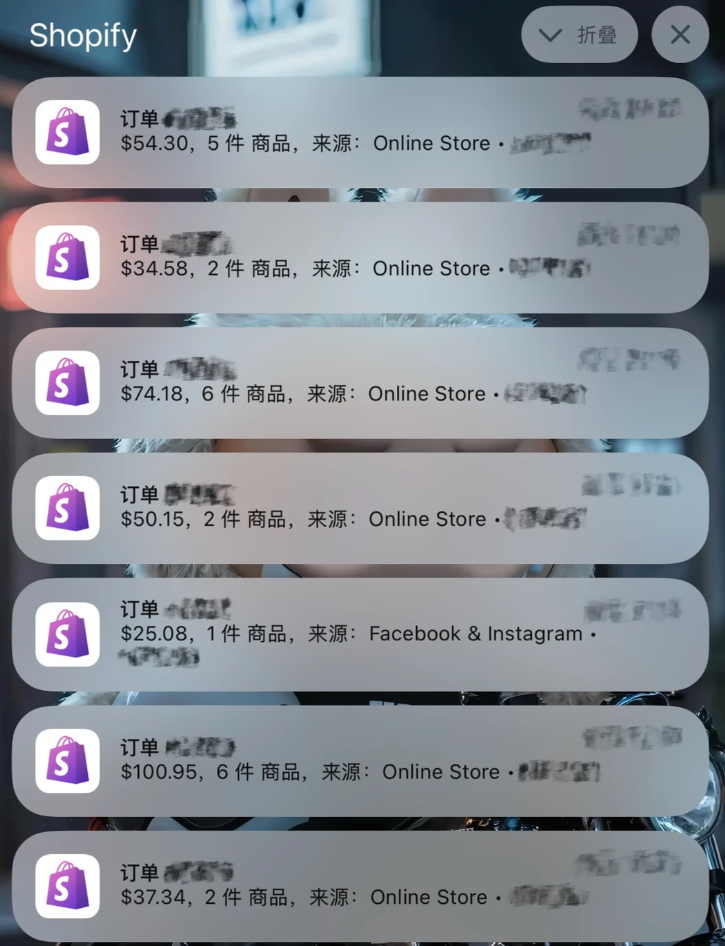
Task: Tap the Shopify bag icon on the $54.30 order
Action: pos(67,132)
